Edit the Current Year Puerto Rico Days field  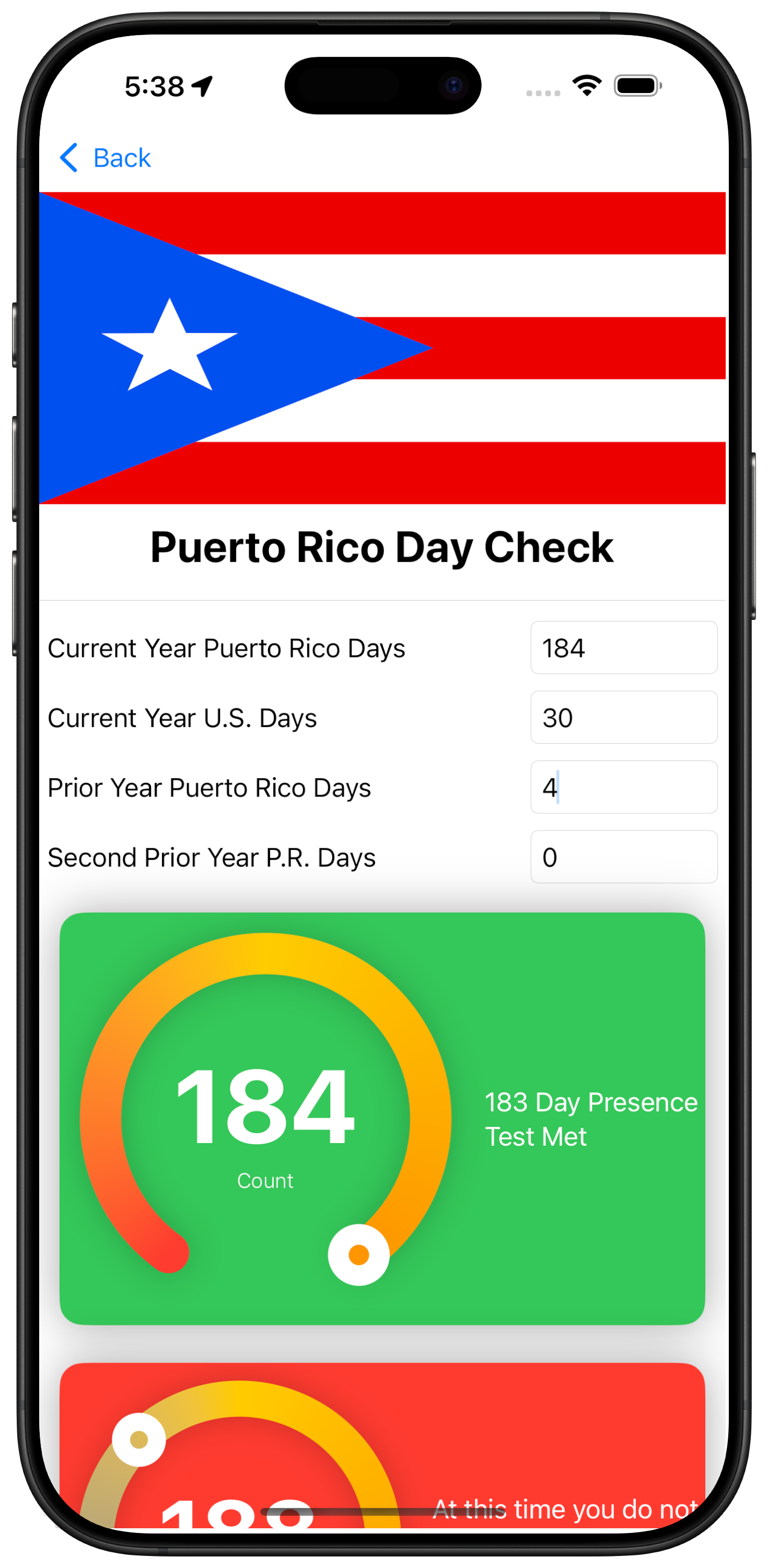[x=623, y=648]
